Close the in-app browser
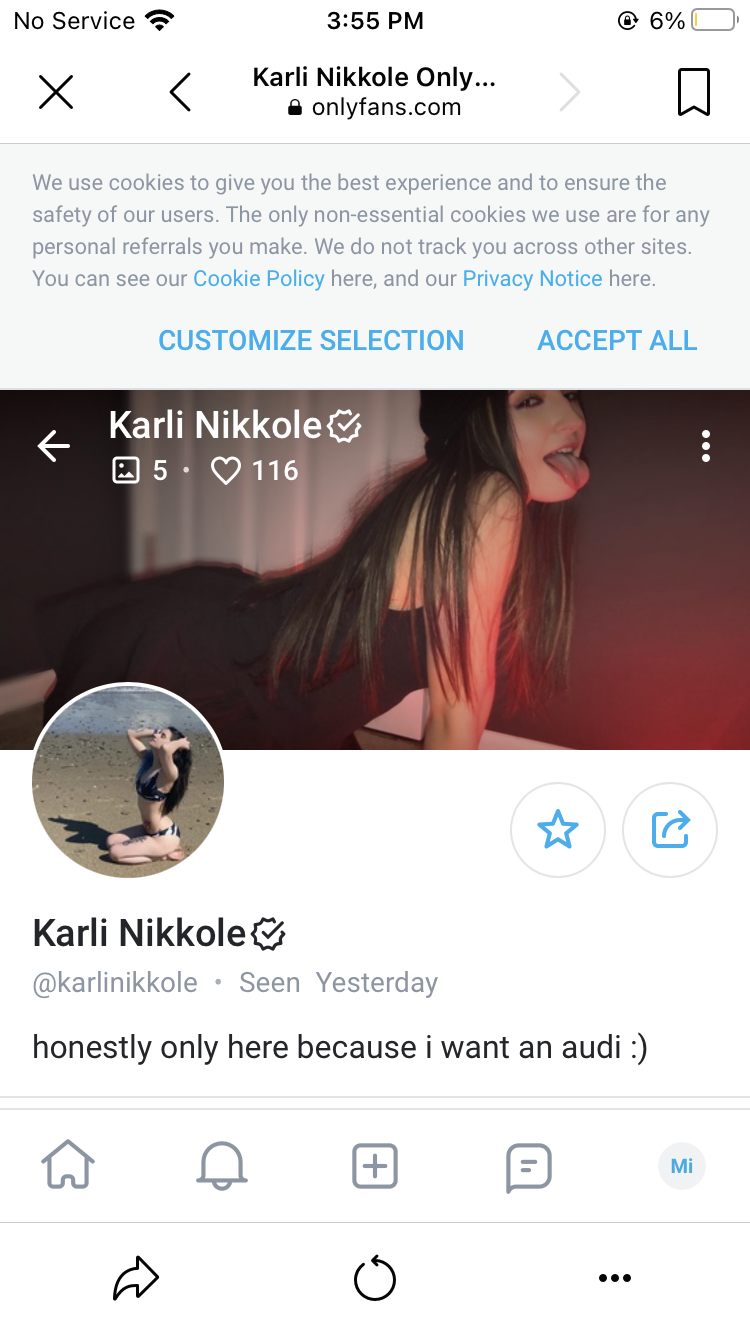The width and height of the screenshot is (750, 1334). coord(56,92)
